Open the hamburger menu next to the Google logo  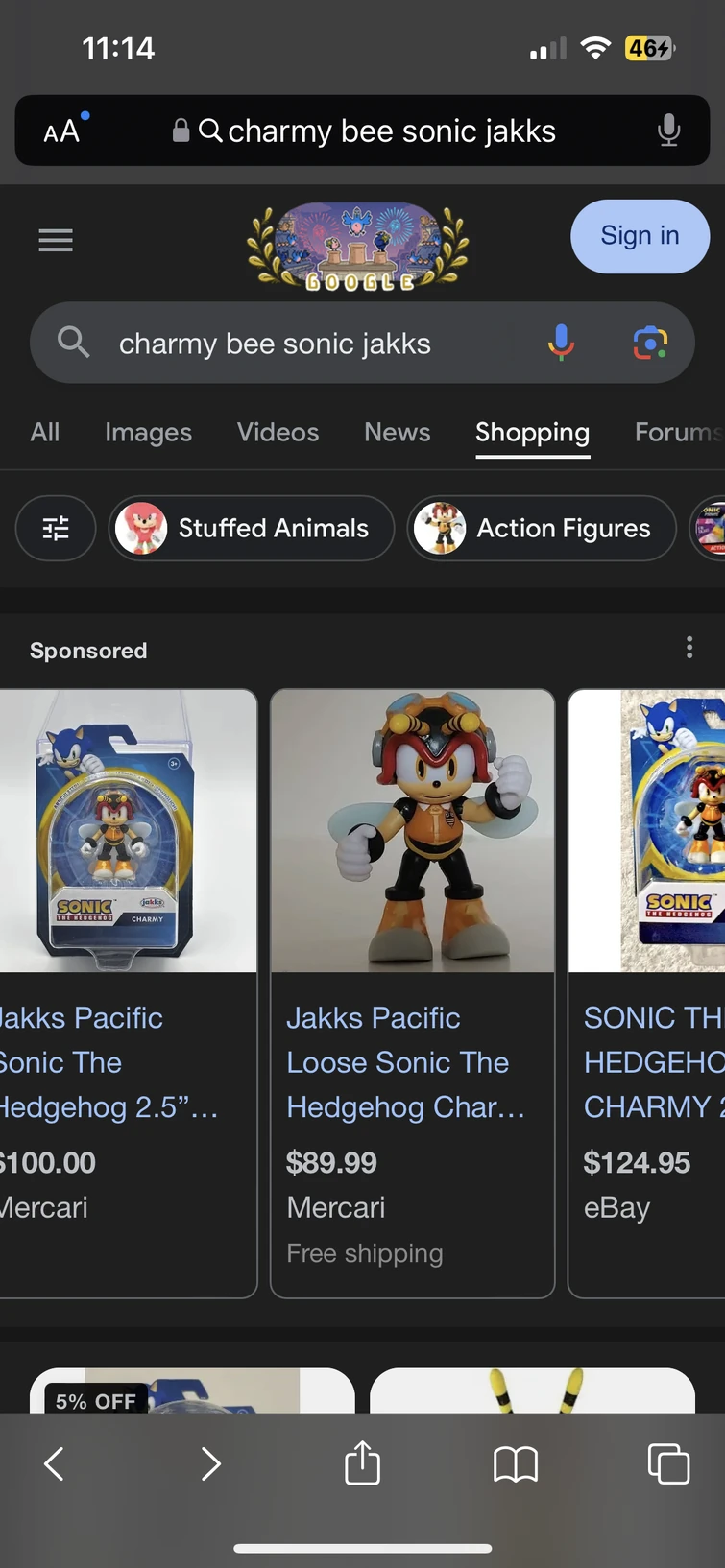(55, 239)
